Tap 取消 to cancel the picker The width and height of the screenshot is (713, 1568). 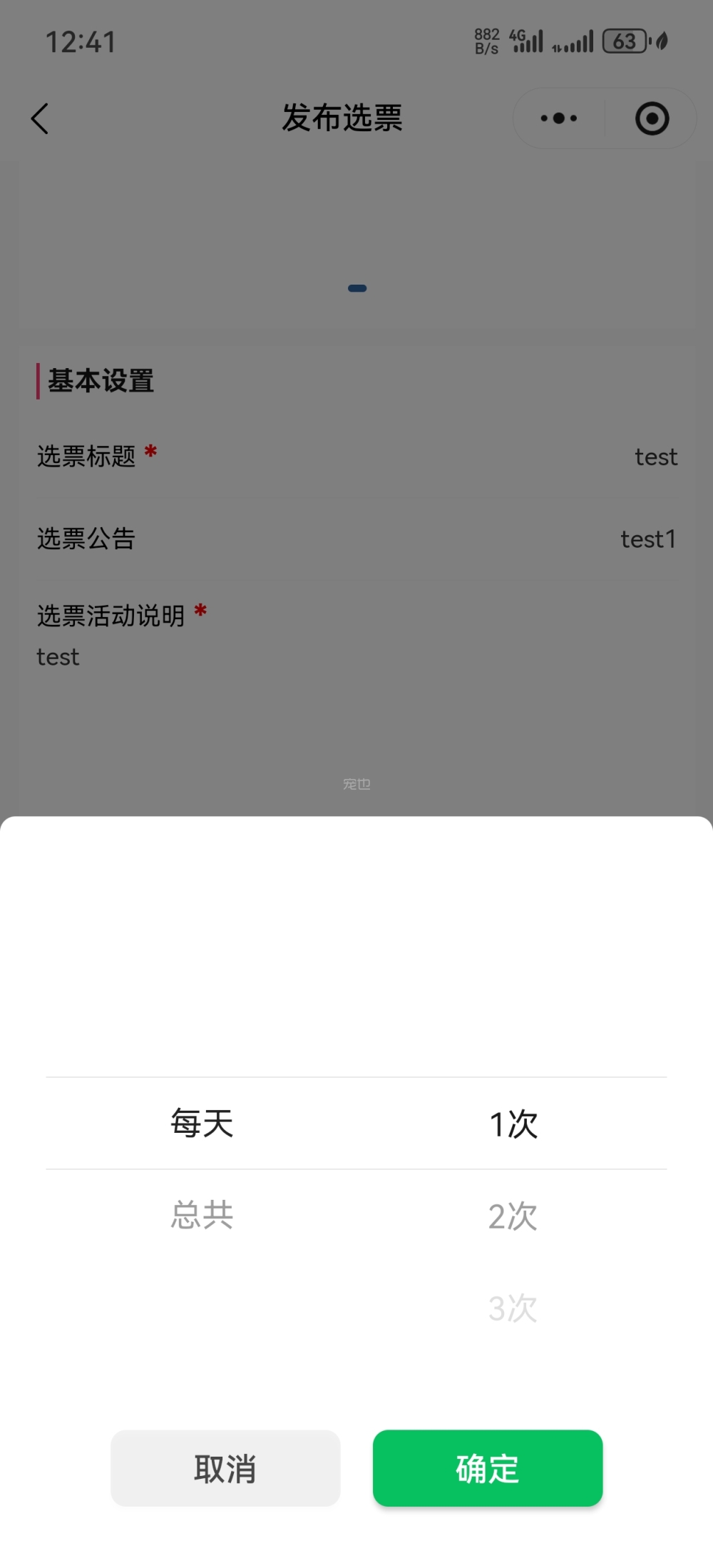[x=225, y=1468]
